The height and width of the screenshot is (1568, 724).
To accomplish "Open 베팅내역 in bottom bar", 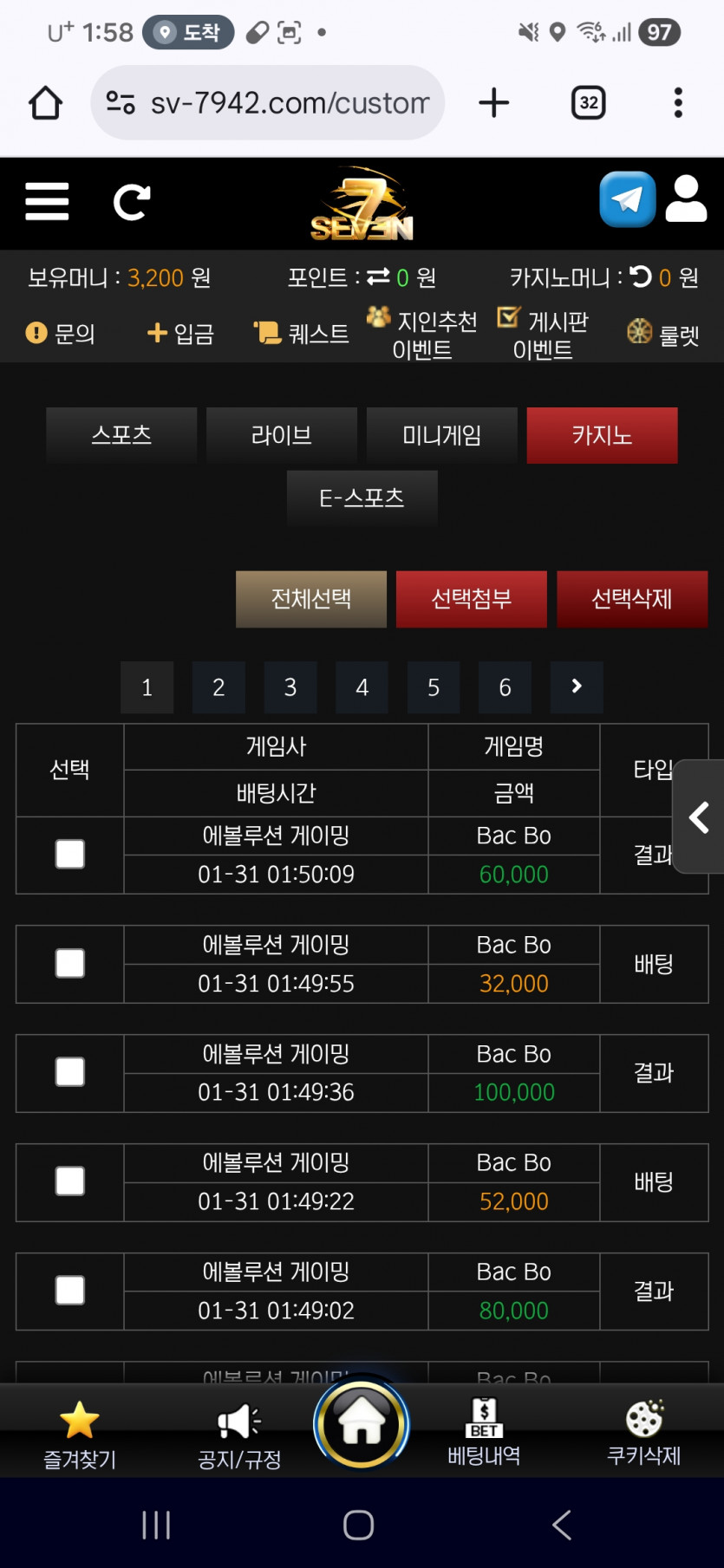I will [484, 1431].
